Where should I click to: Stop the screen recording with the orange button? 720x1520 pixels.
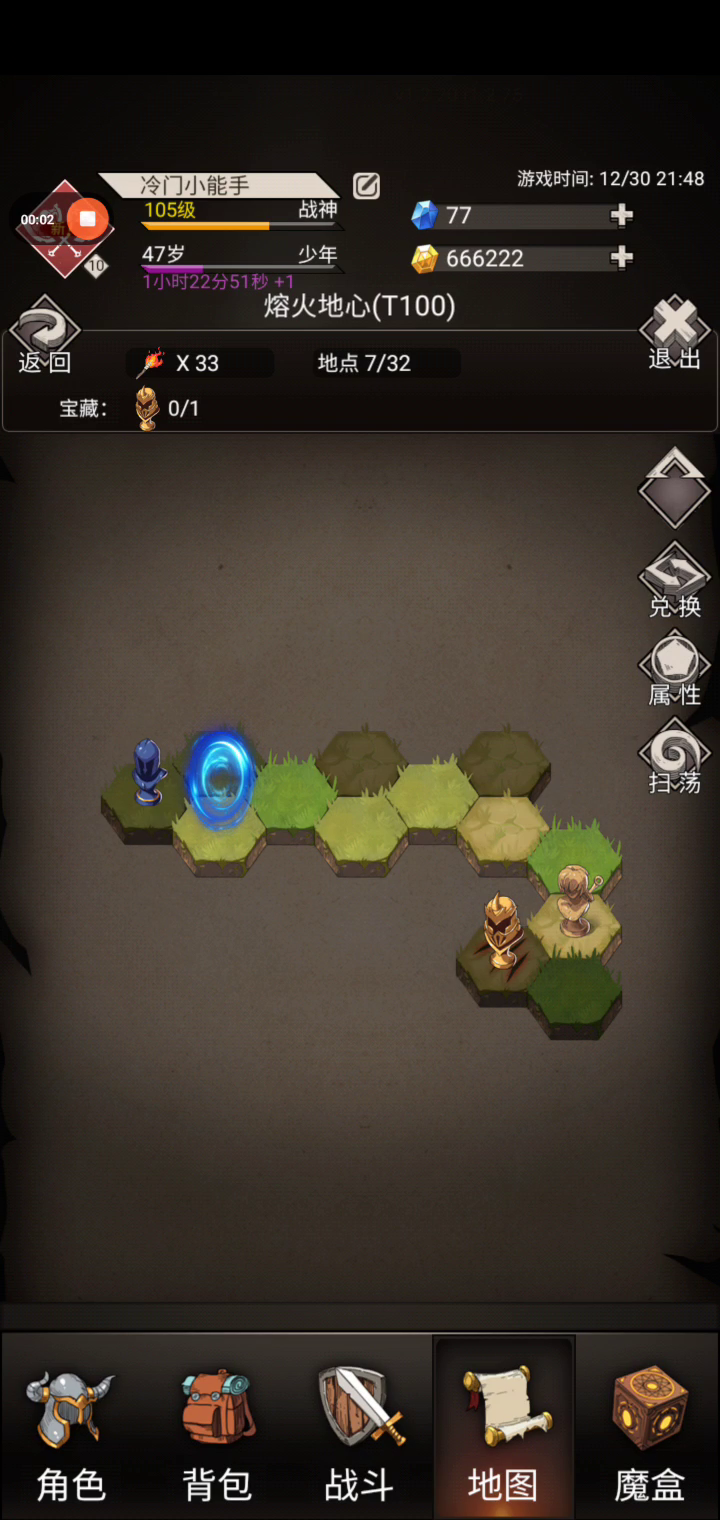(88, 218)
